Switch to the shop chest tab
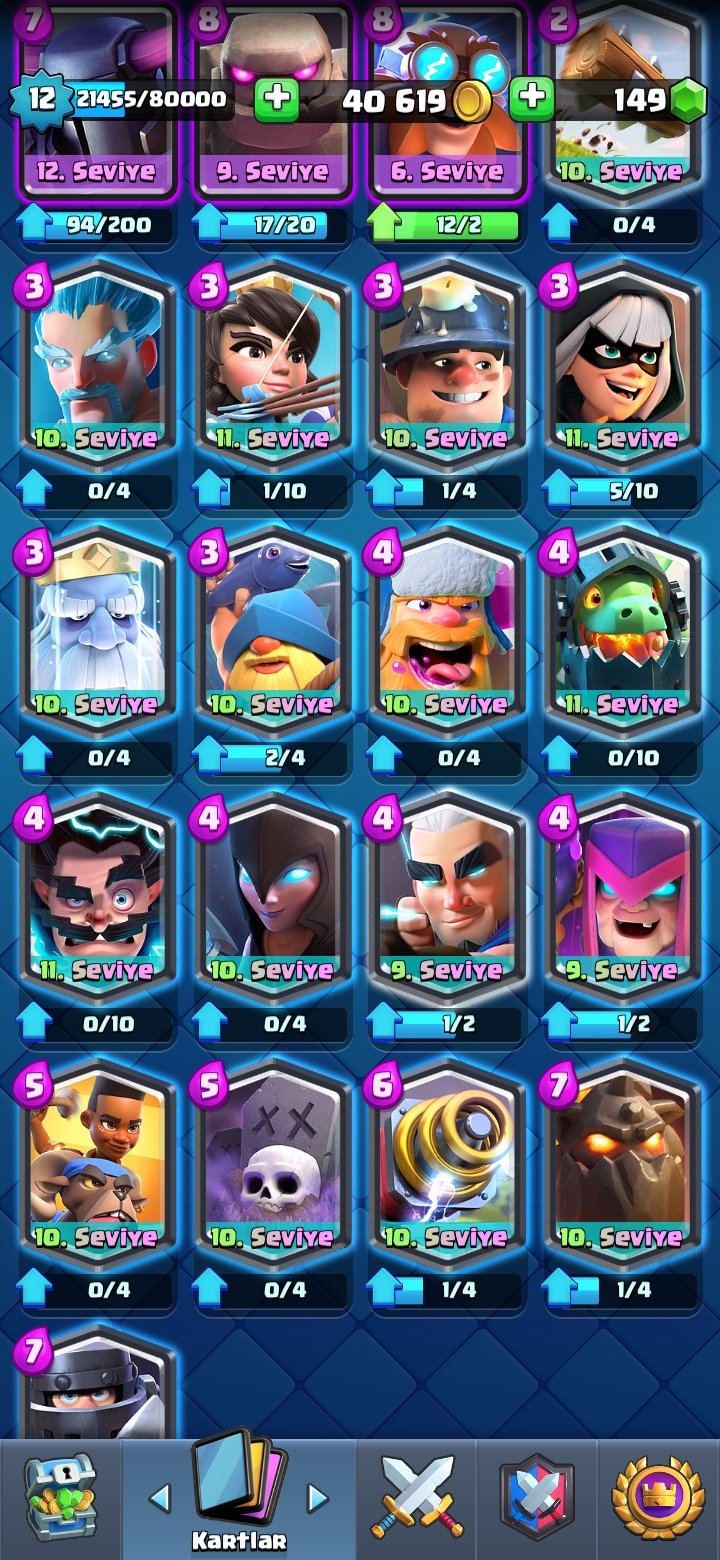The height and width of the screenshot is (1560, 720). (60, 1498)
